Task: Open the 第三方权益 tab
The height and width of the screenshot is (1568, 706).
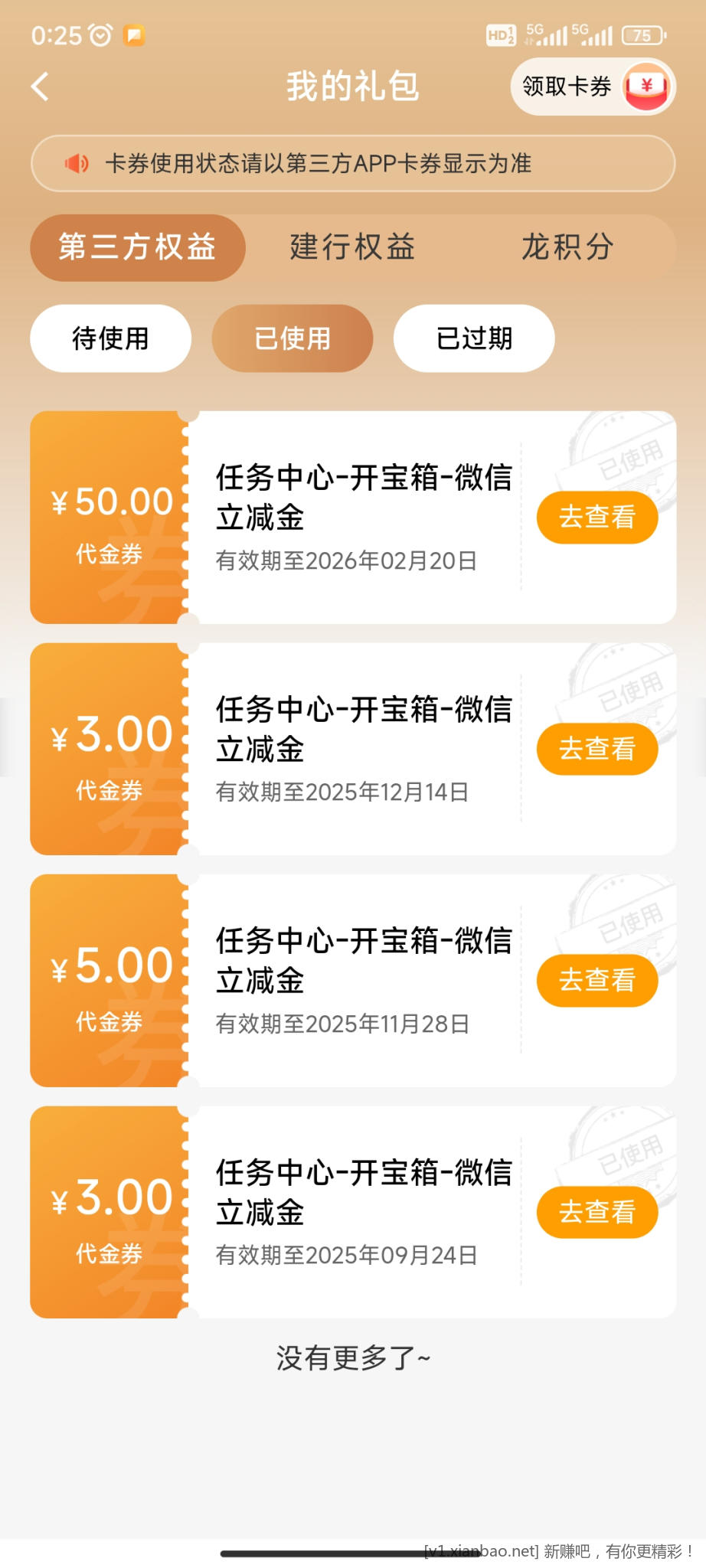Action: point(137,247)
